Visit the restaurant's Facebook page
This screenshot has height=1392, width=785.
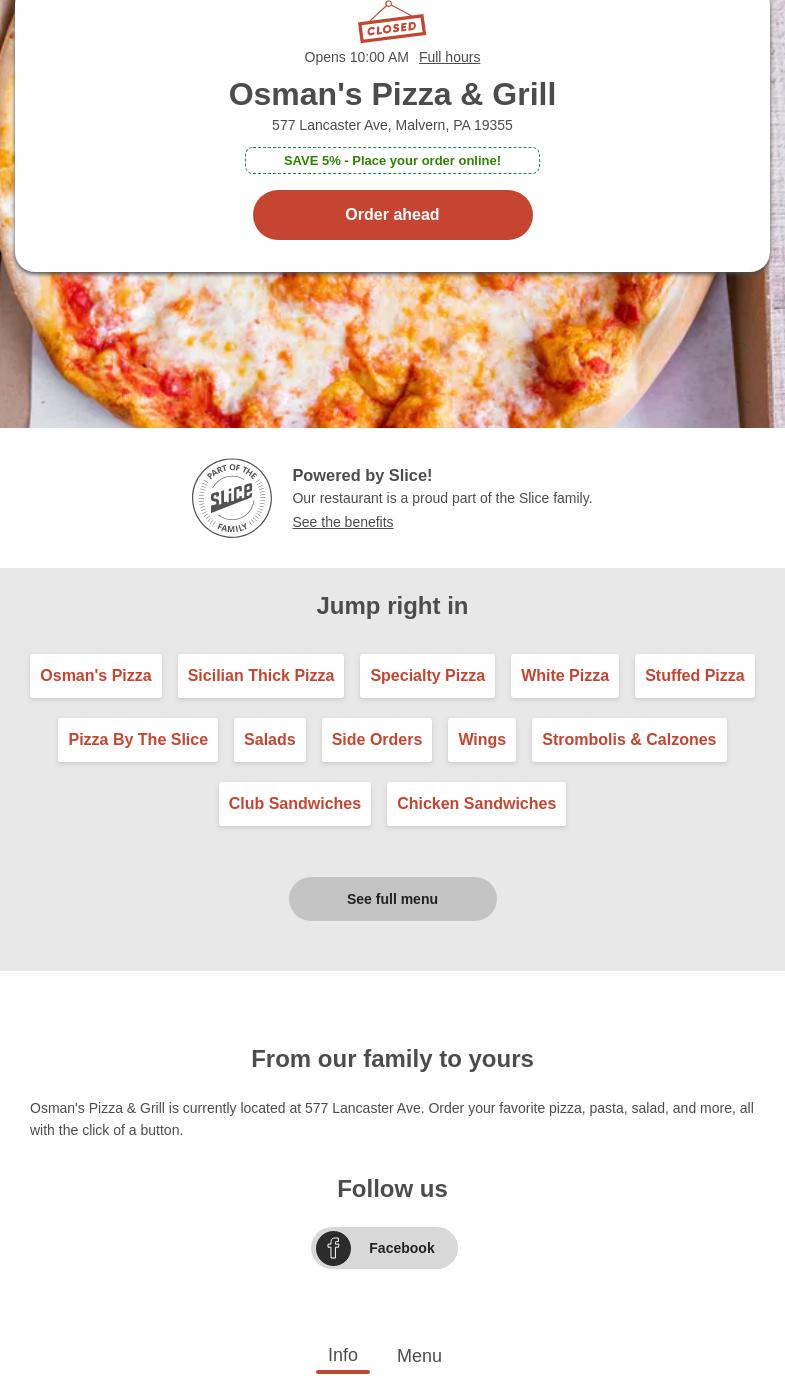[x=385, y=1248]
